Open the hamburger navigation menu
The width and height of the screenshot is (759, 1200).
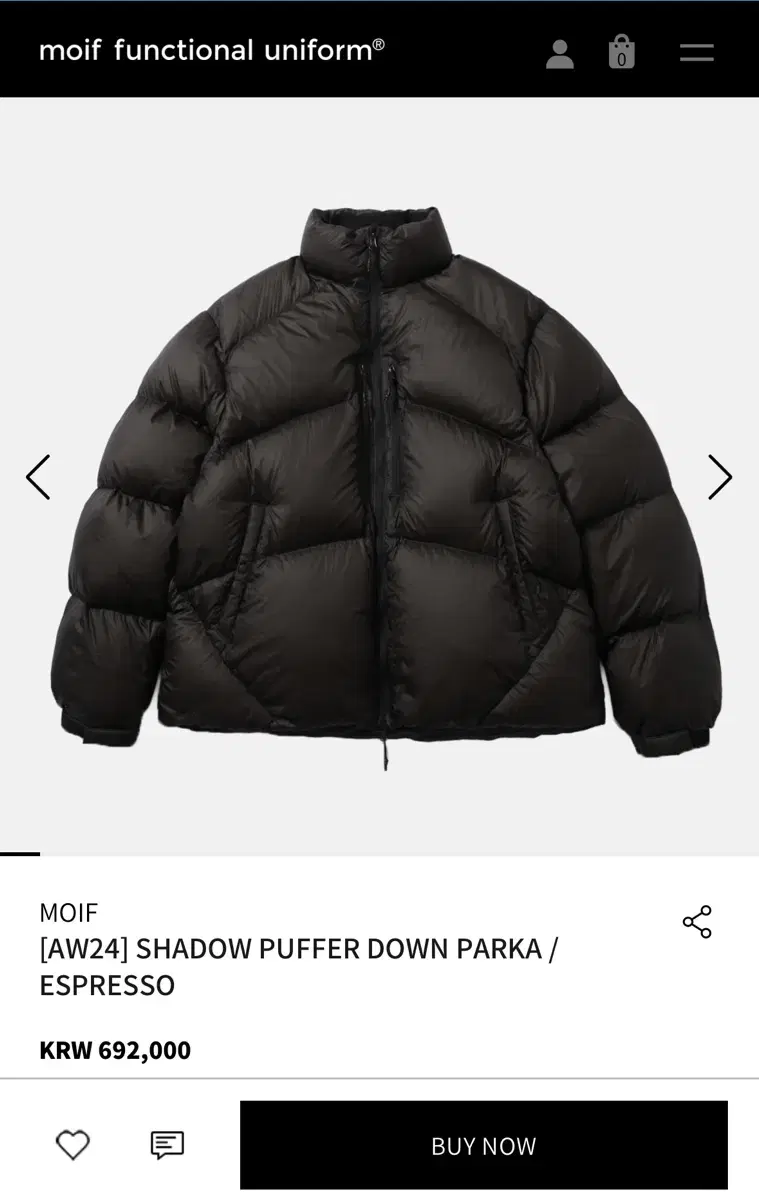point(696,53)
